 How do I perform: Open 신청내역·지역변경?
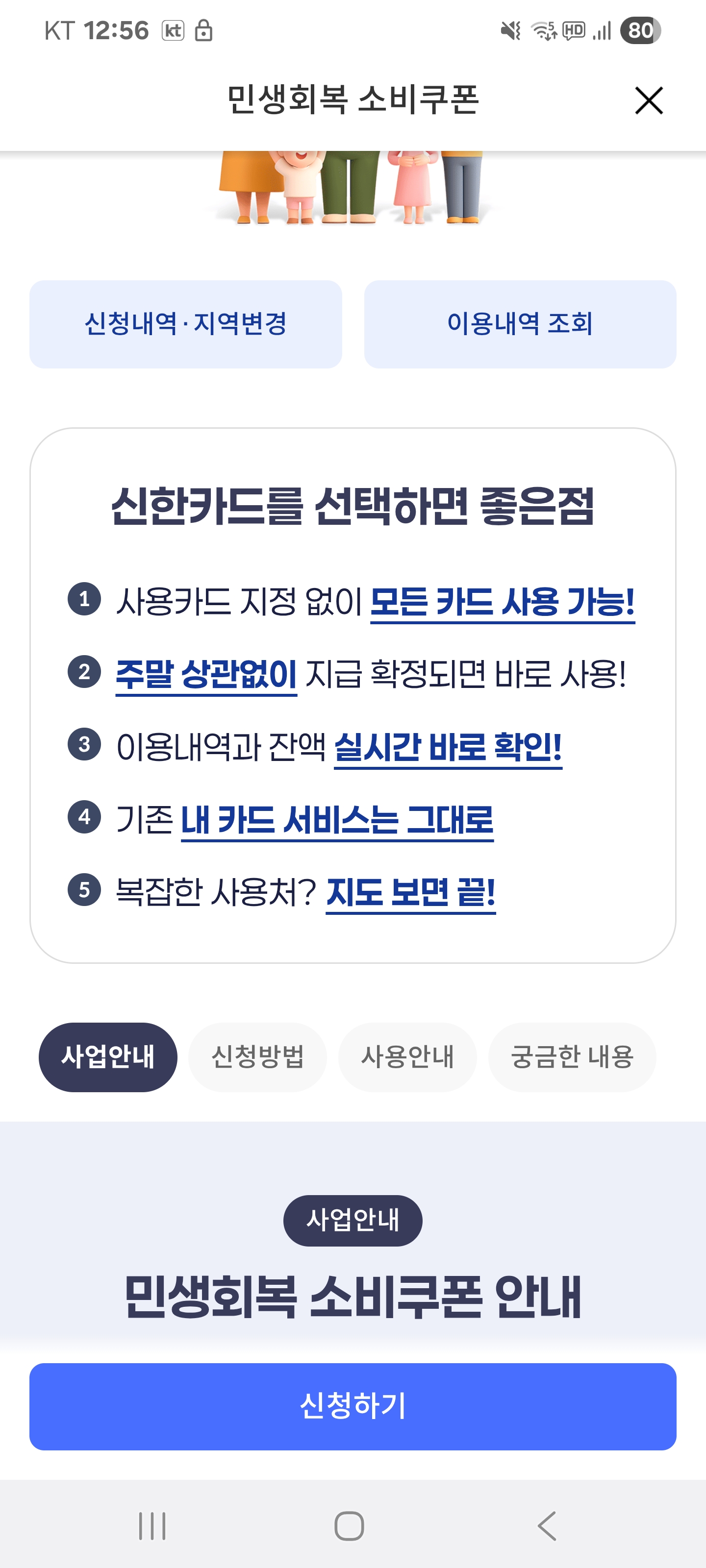(186, 324)
